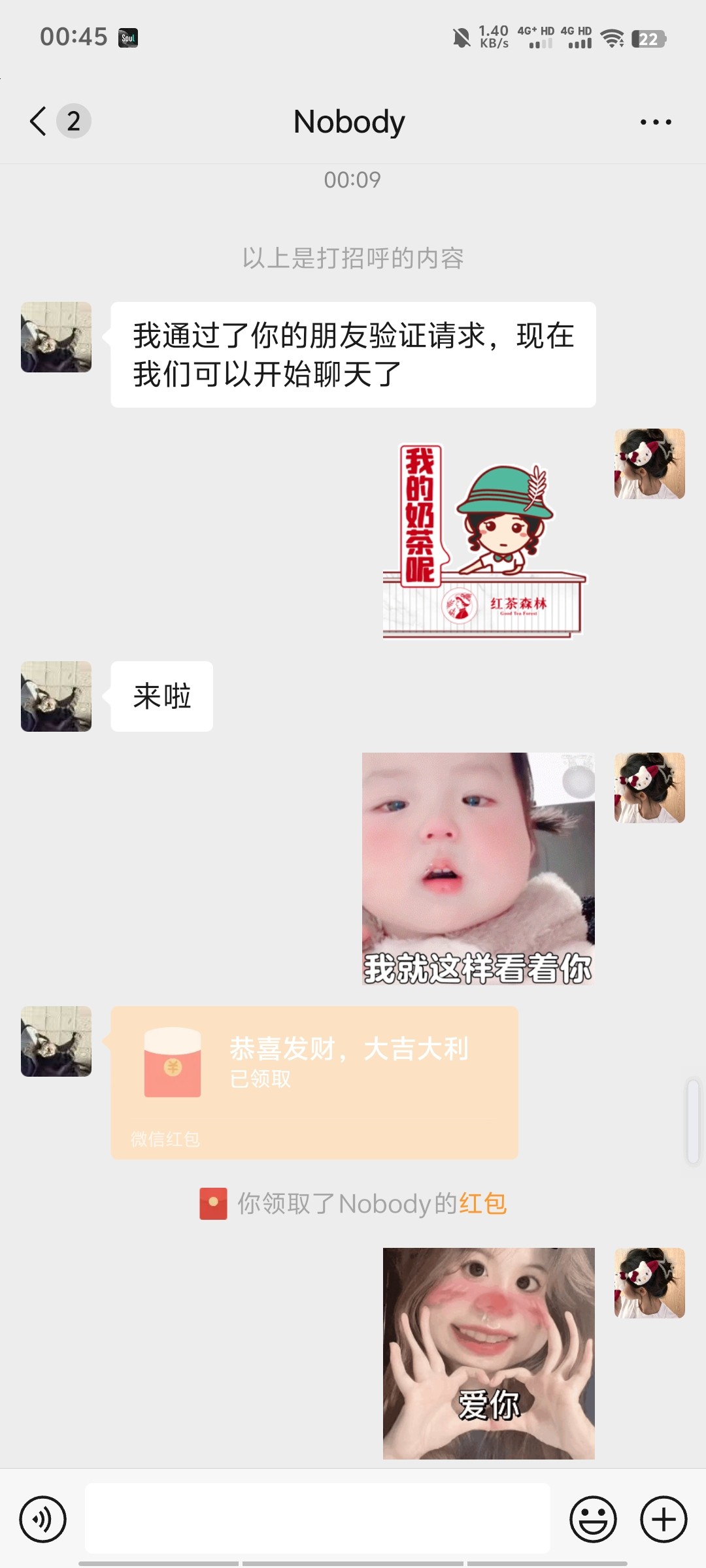Switch to voice message input
This screenshot has width=706, height=1568.
(43, 1519)
